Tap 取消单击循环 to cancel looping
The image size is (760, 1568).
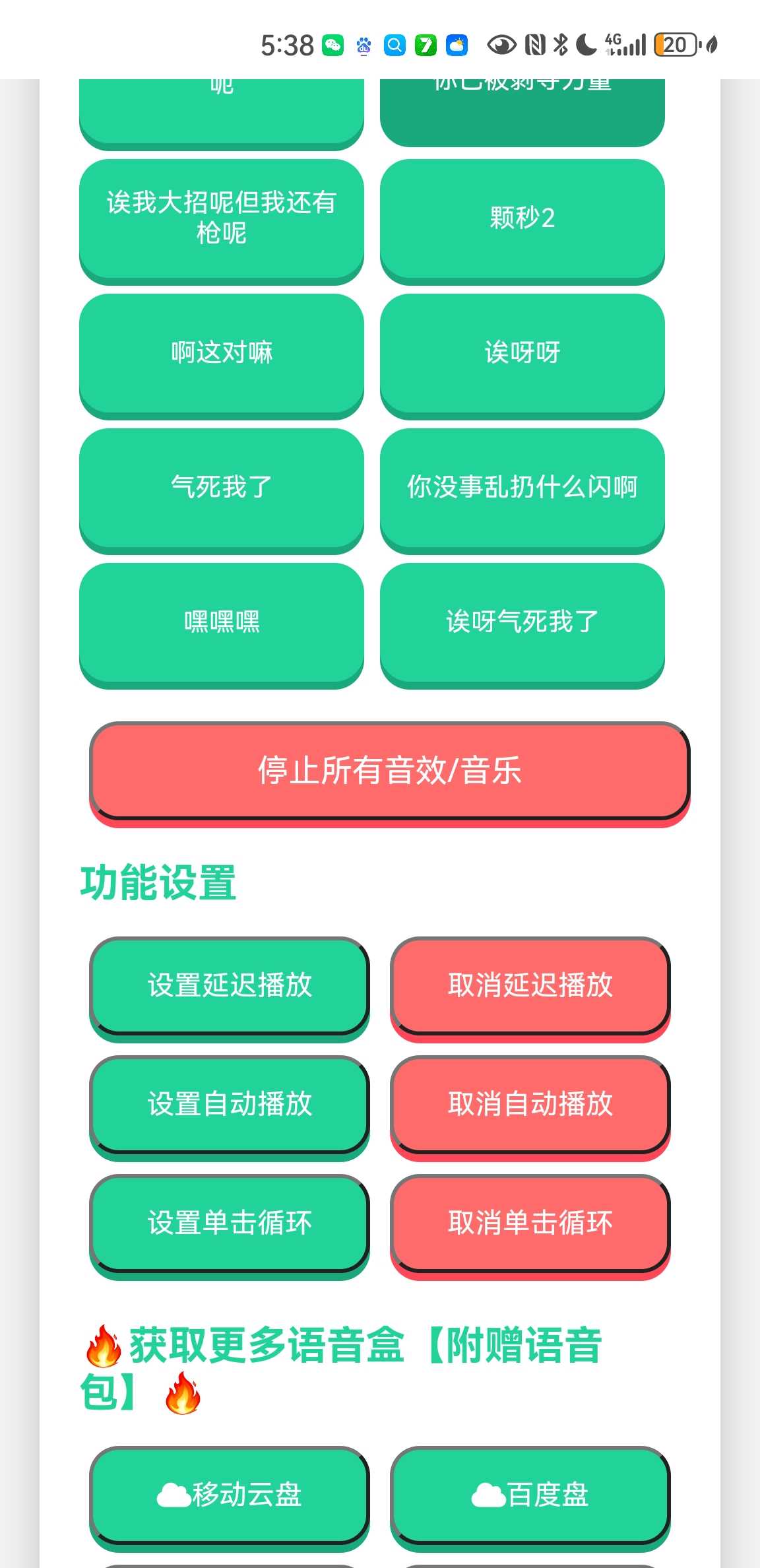tap(530, 1222)
